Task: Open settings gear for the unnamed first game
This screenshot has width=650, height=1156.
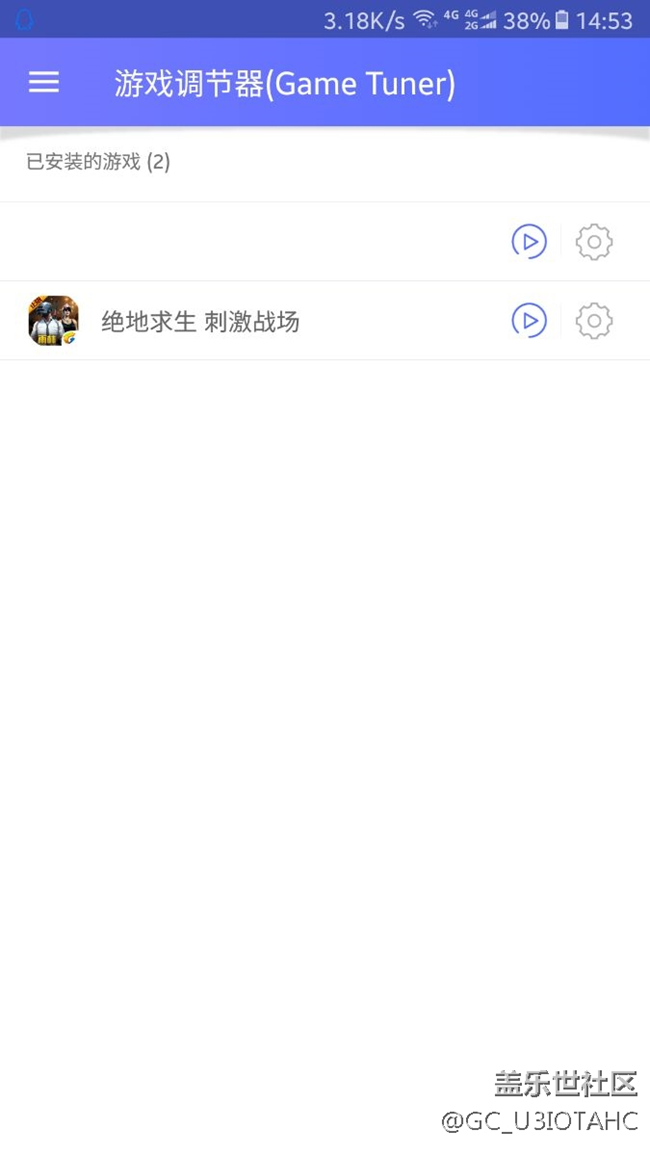Action: point(594,242)
